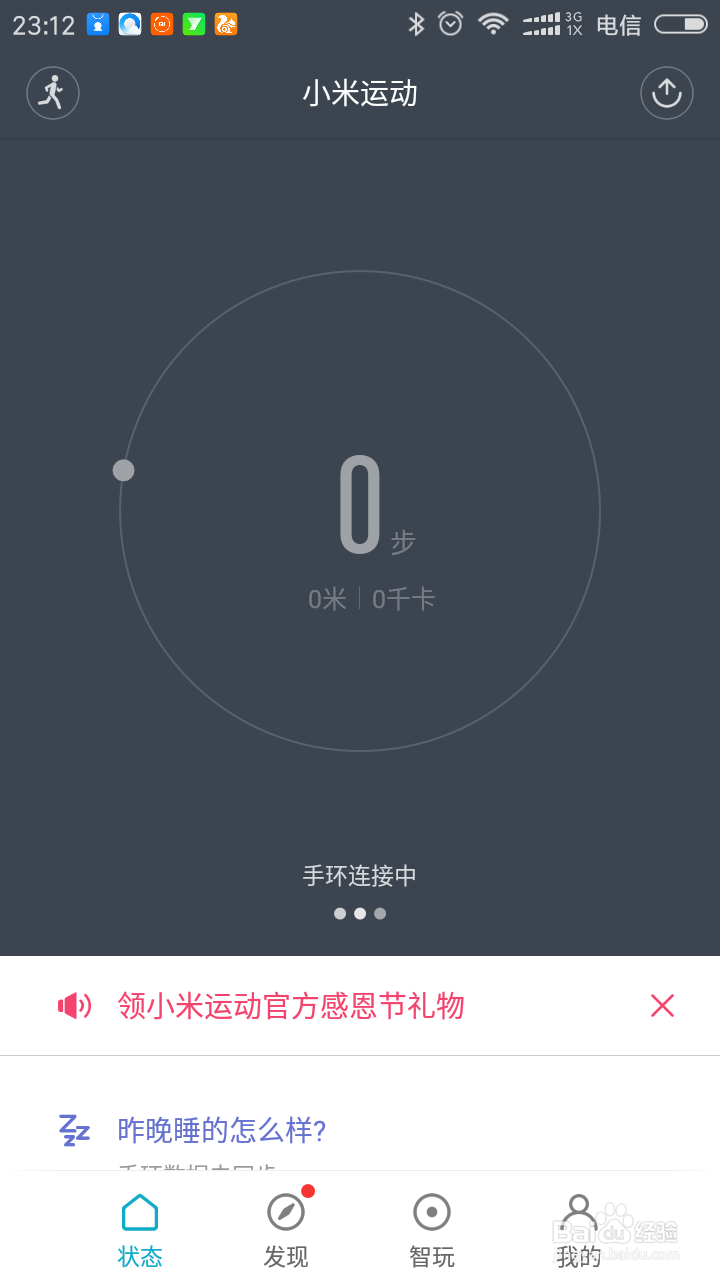720x1280 pixels.
Task: Select the alarm clock status icon
Action: (x=451, y=24)
